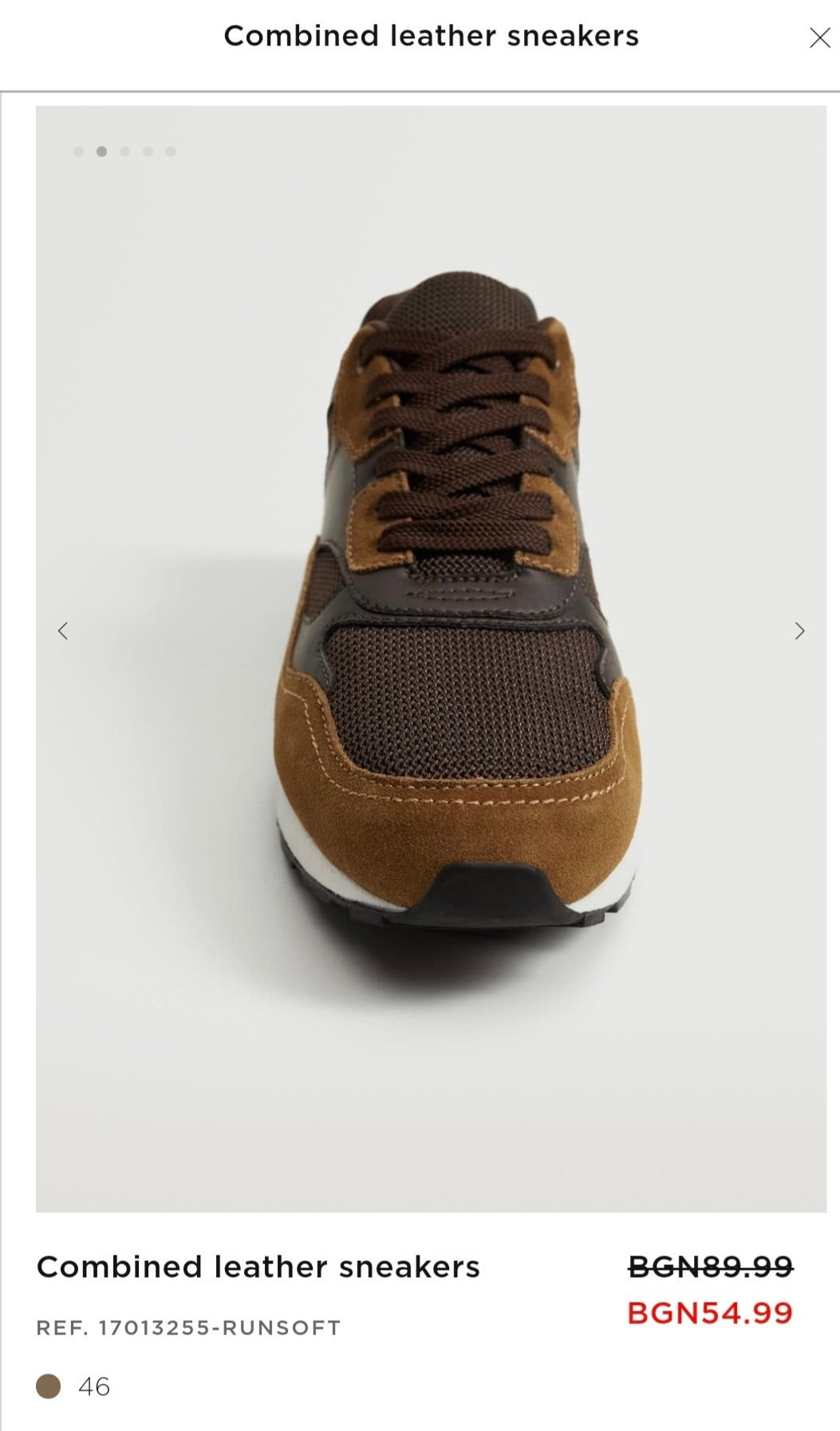Close the Combined leather sneakers panel
840x1431 pixels.
pos(819,38)
